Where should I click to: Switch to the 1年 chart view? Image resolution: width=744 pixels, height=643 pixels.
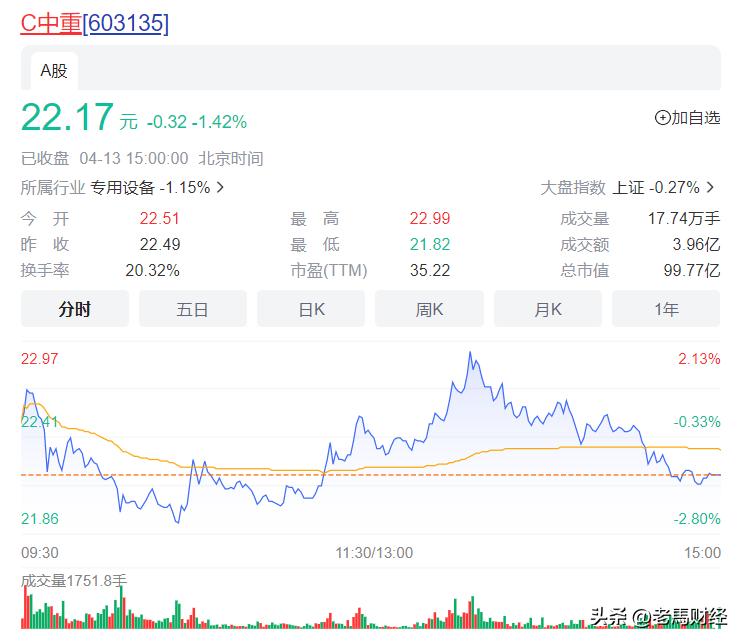[x=666, y=309]
